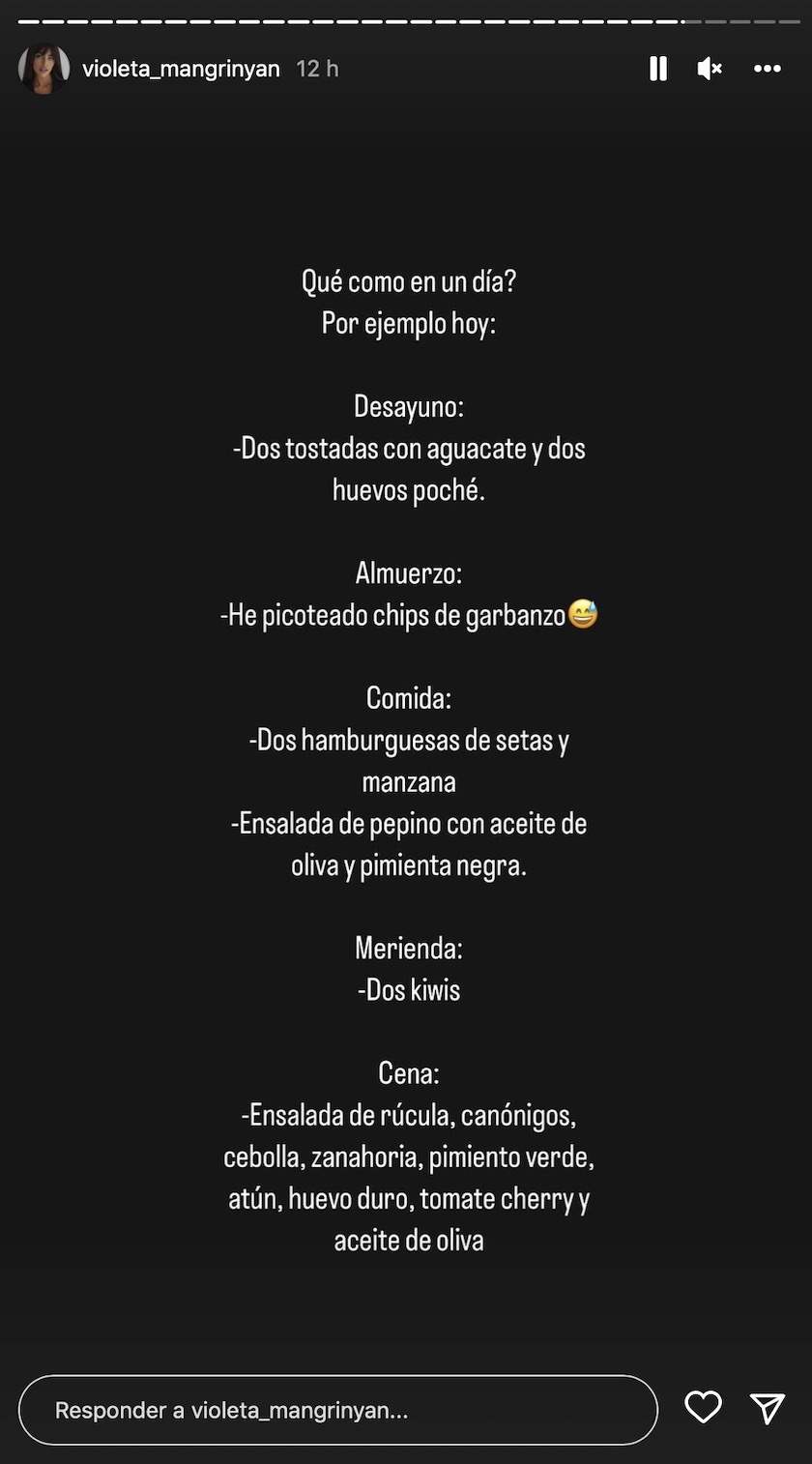Image resolution: width=812 pixels, height=1464 pixels.
Task: Send a heart reaction to the story
Action: [703, 1409]
